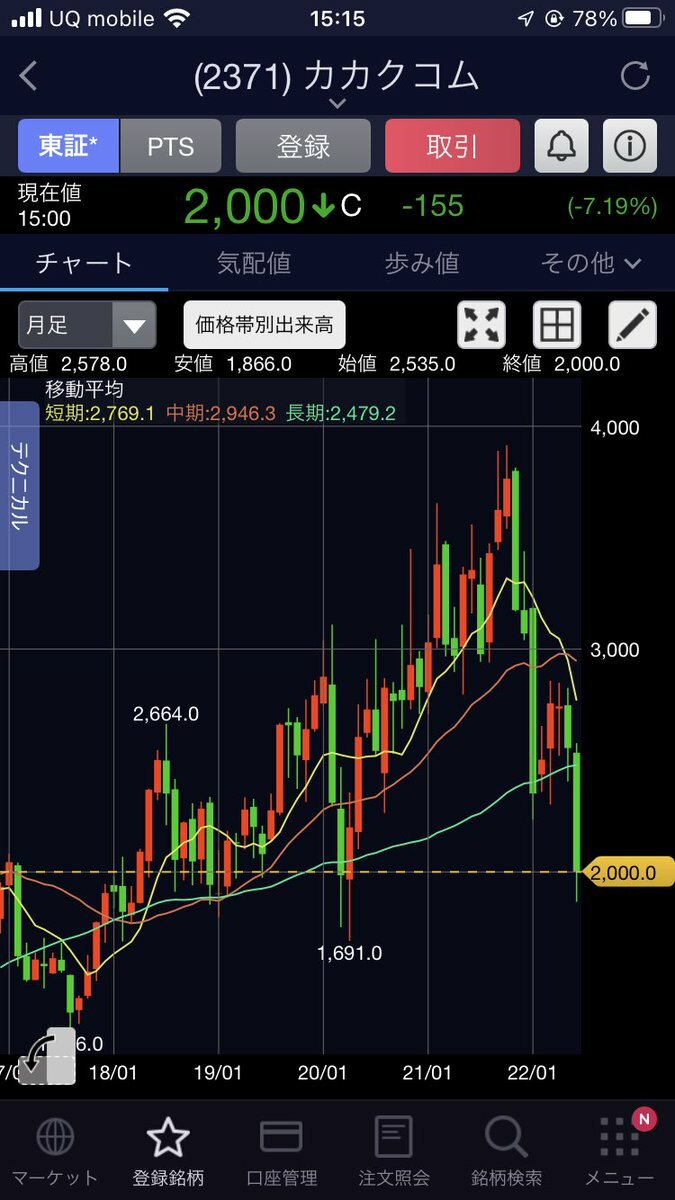The height and width of the screenshot is (1200, 675).
Task: Open the テクニカル side panel
Action: click(19, 486)
